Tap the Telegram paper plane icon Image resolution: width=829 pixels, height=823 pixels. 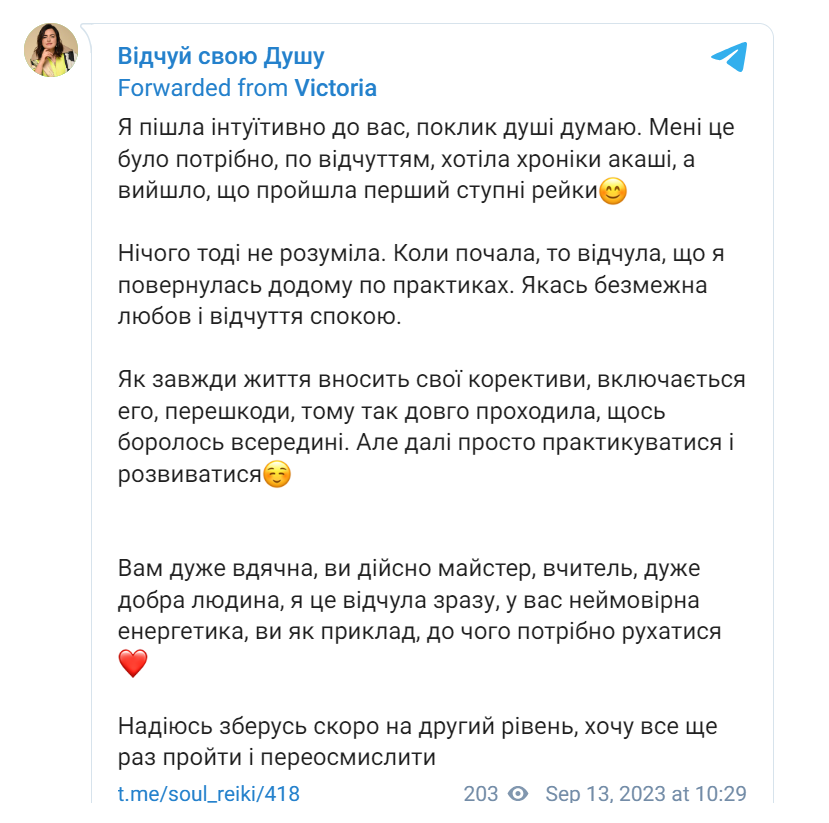[x=729, y=57]
